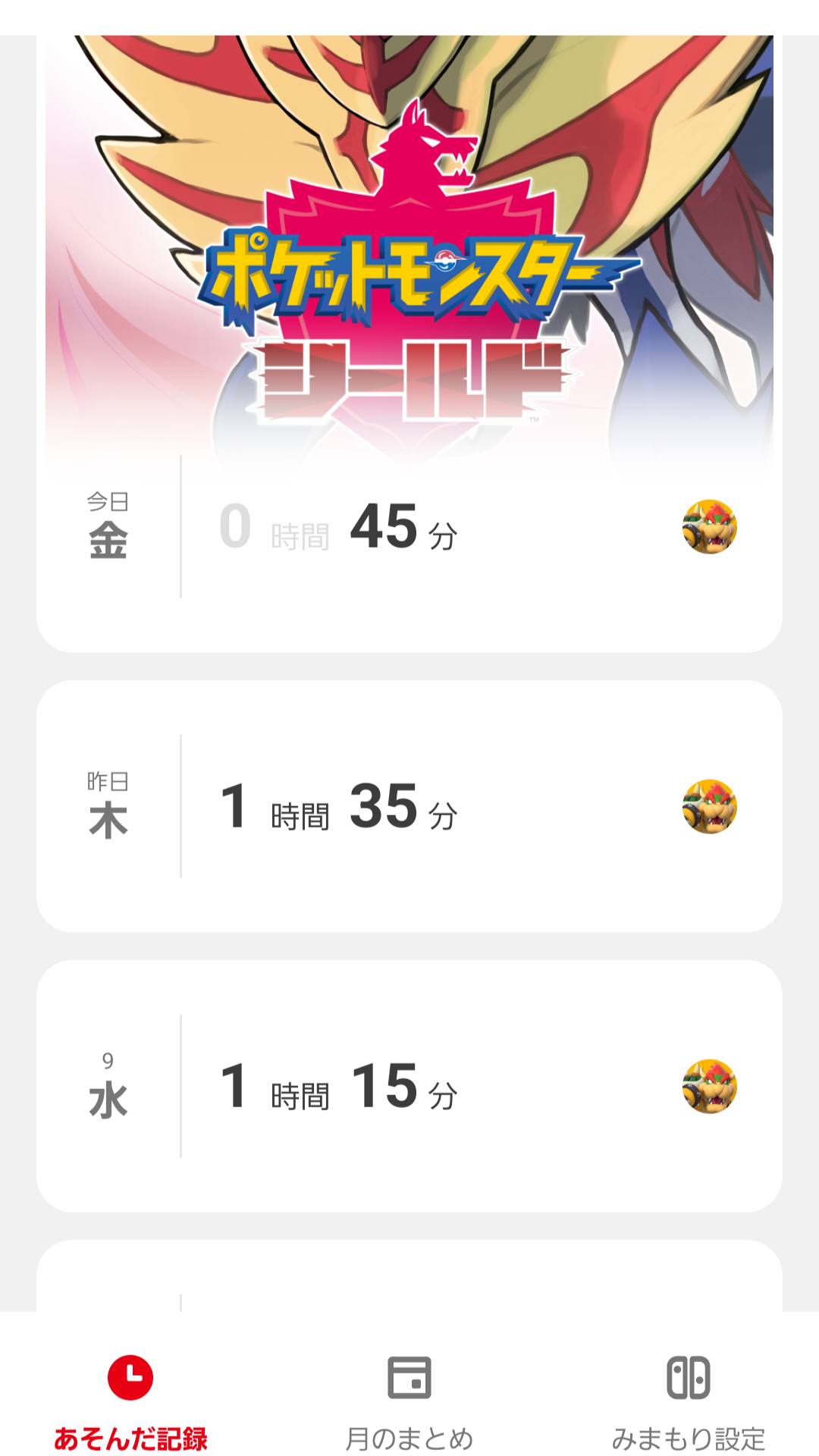
Task: Open Wednesday the 9th play record card
Action: tap(409, 1086)
